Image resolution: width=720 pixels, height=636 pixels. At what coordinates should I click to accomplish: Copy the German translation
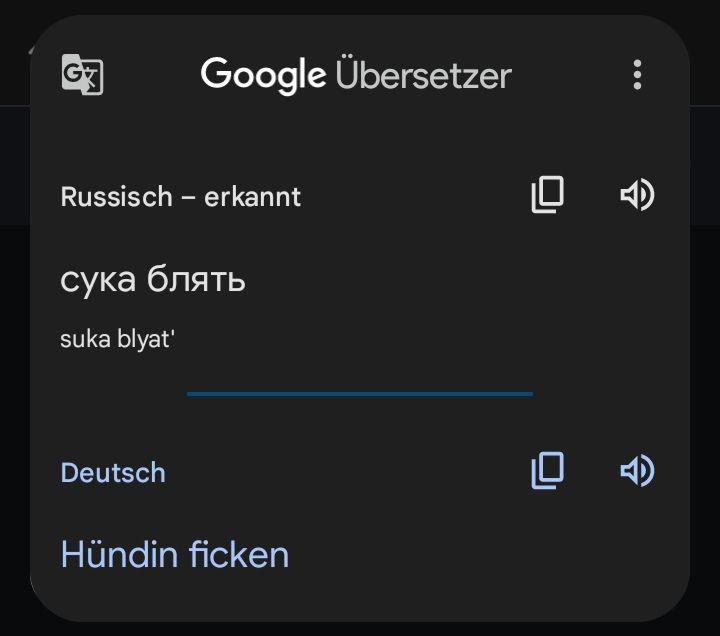point(547,470)
